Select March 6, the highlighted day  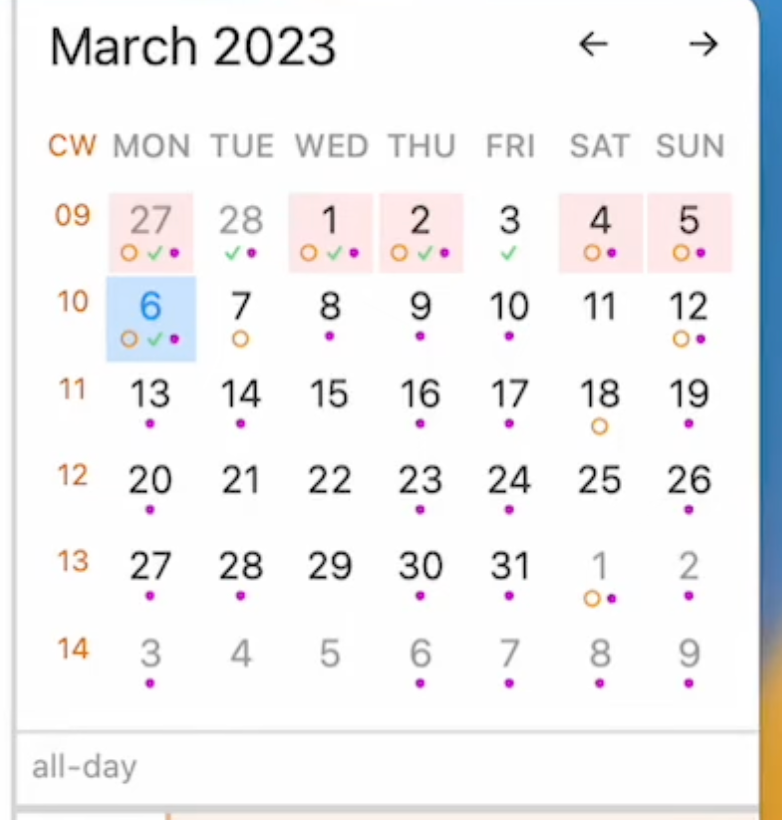[x=151, y=308]
